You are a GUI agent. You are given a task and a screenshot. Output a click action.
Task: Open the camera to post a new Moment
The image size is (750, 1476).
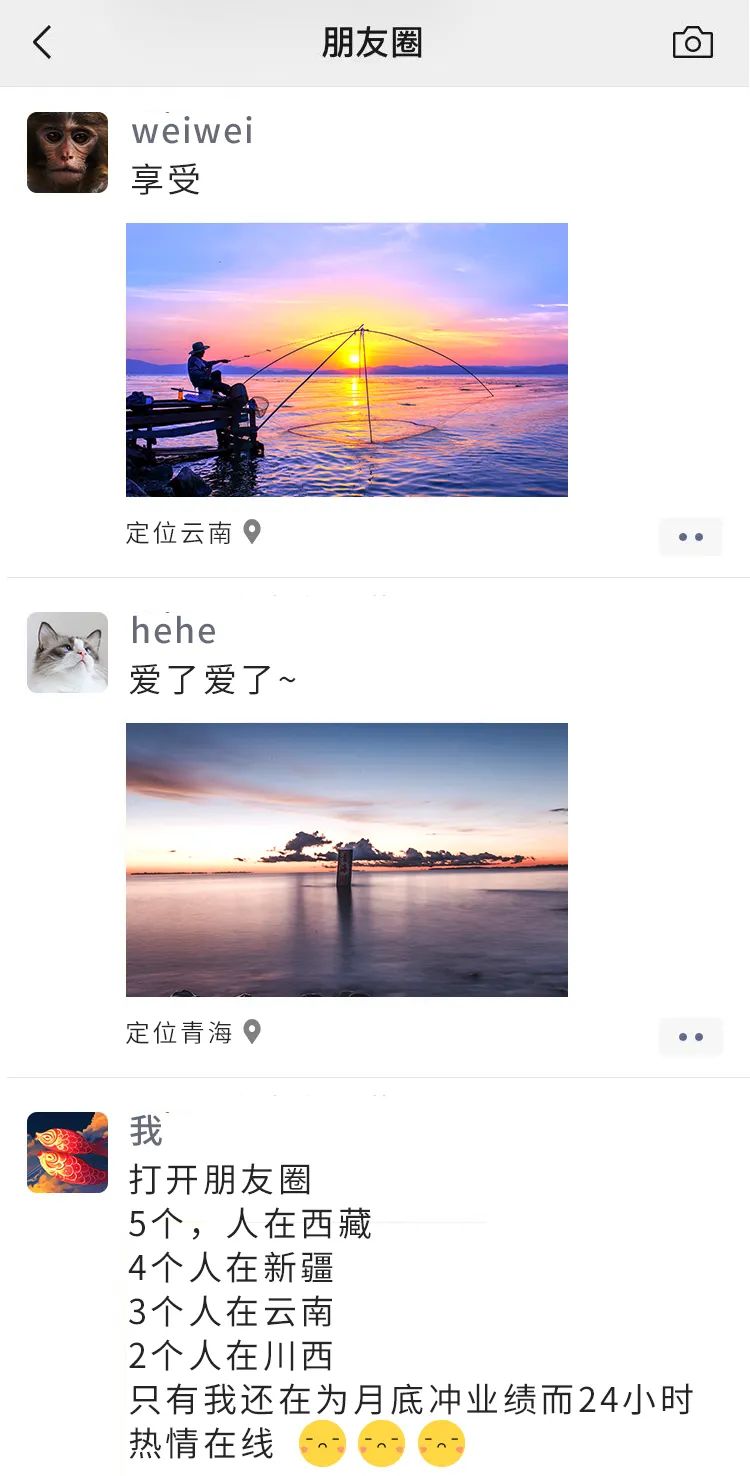(693, 43)
